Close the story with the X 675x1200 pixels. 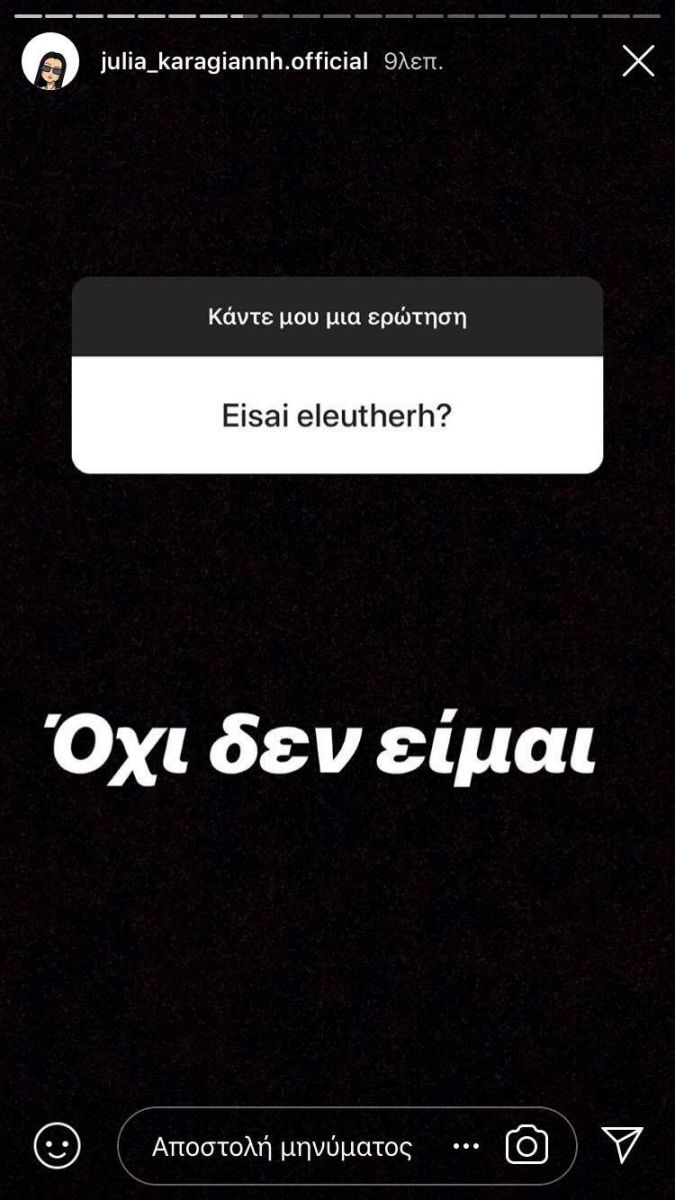click(x=638, y=61)
